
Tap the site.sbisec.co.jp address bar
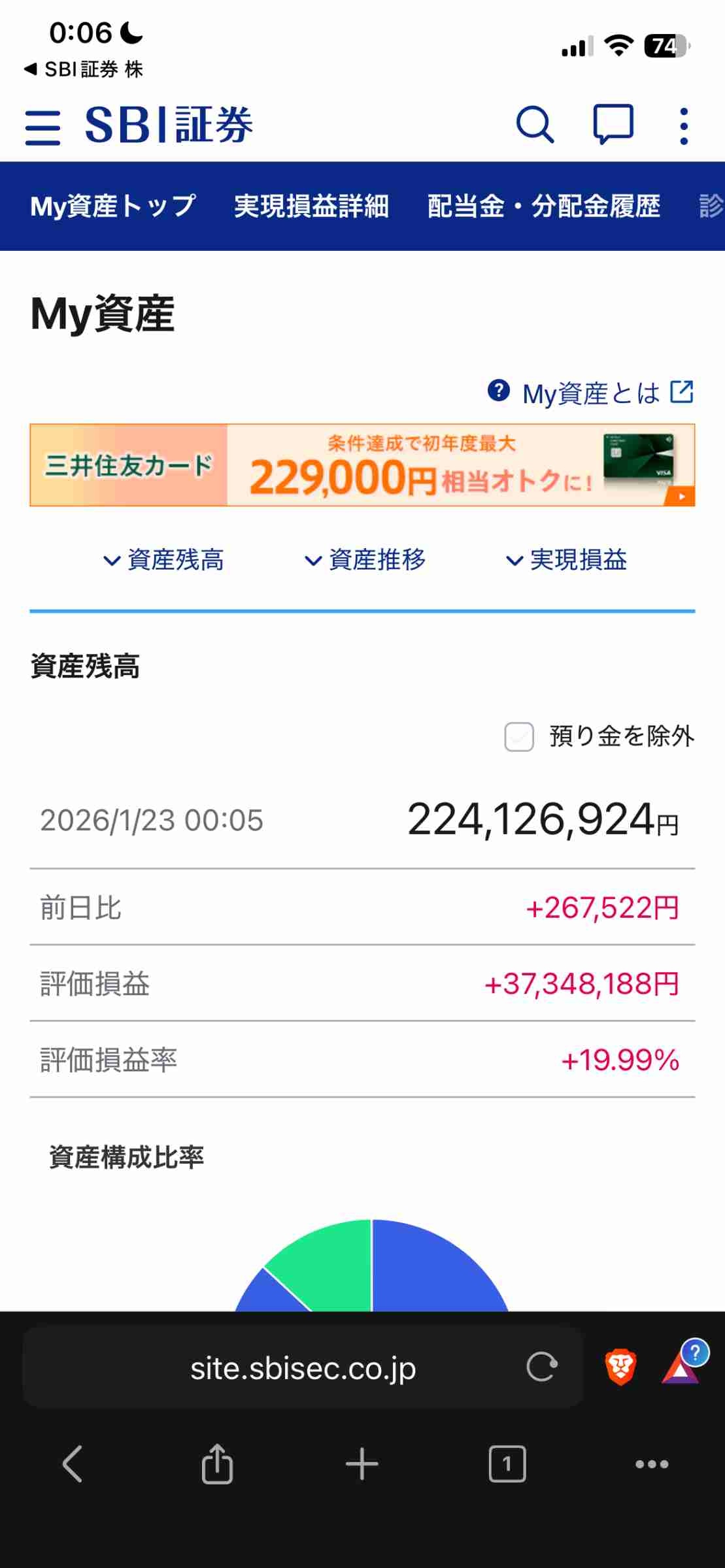tap(302, 1367)
